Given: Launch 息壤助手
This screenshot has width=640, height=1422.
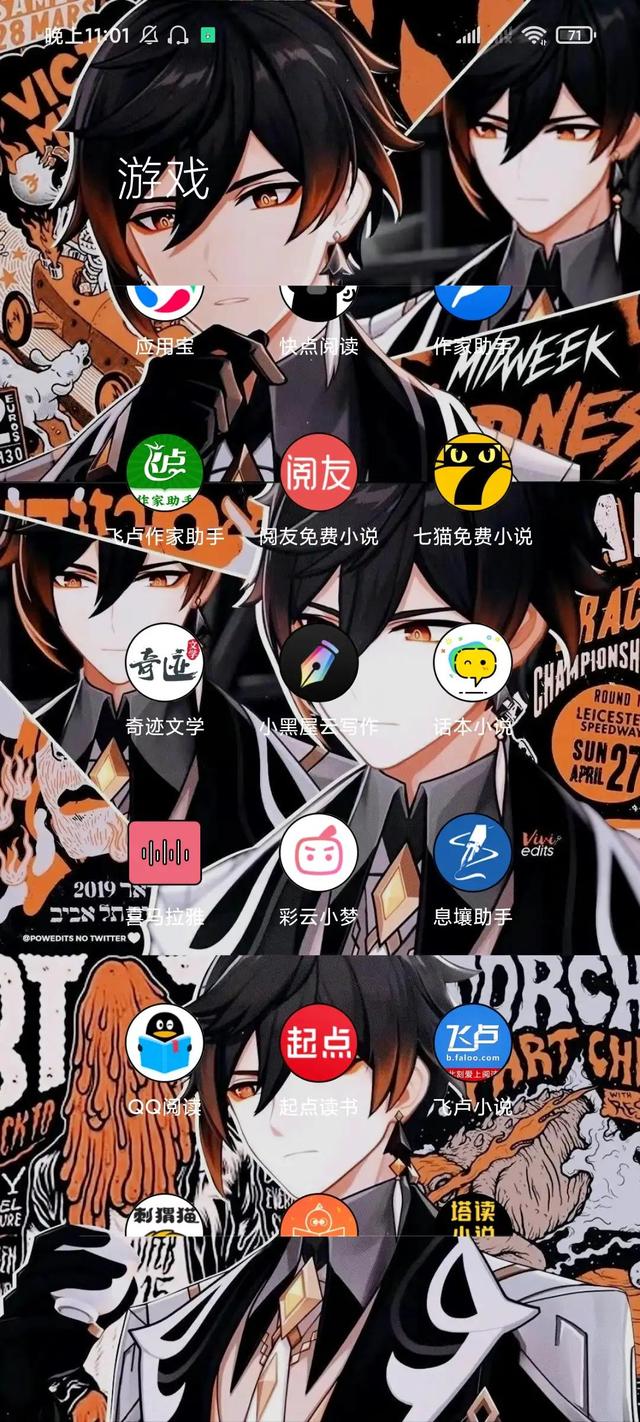Looking at the screenshot, I should tap(473, 852).
